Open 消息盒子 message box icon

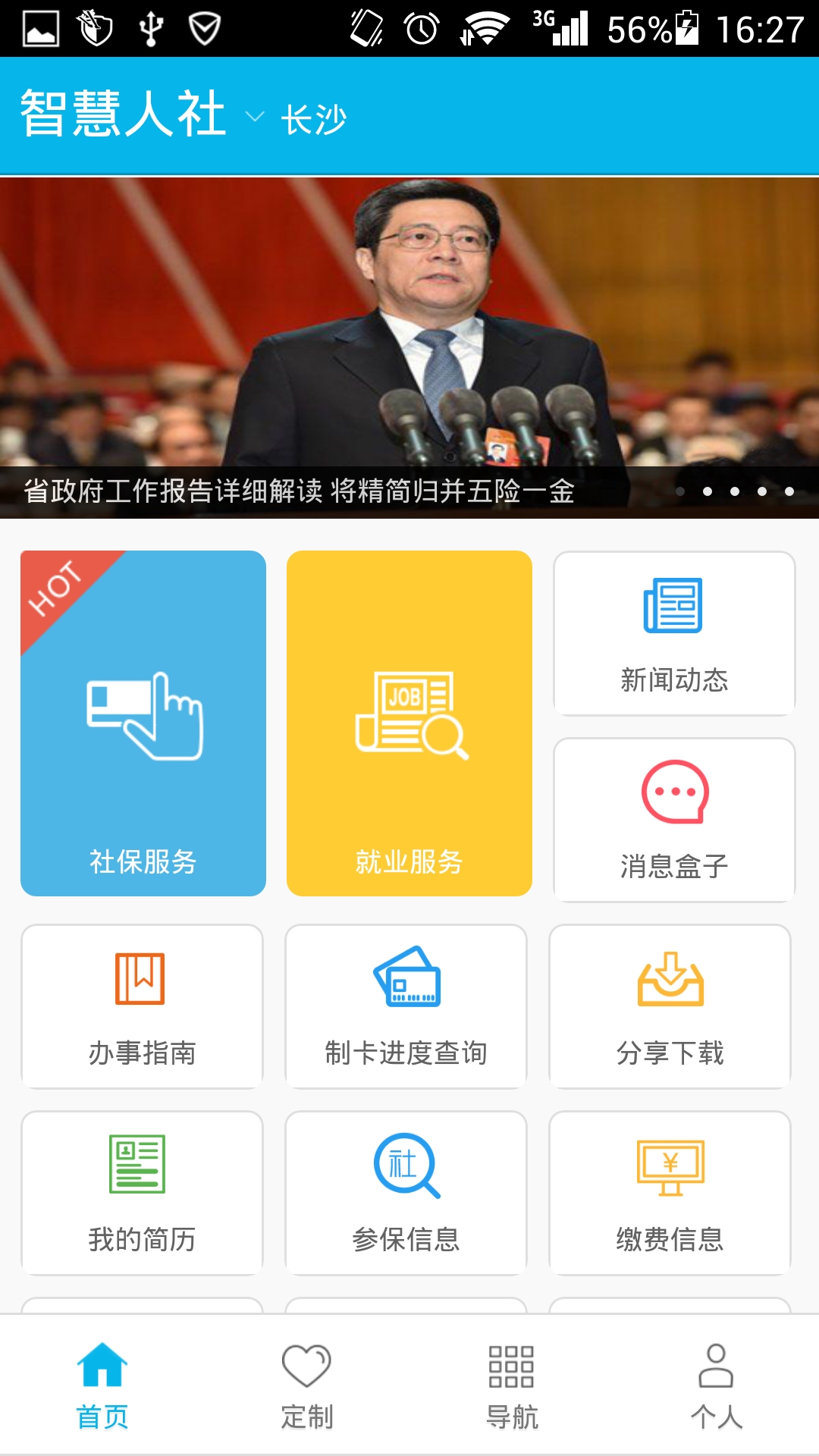coord(672,792)
